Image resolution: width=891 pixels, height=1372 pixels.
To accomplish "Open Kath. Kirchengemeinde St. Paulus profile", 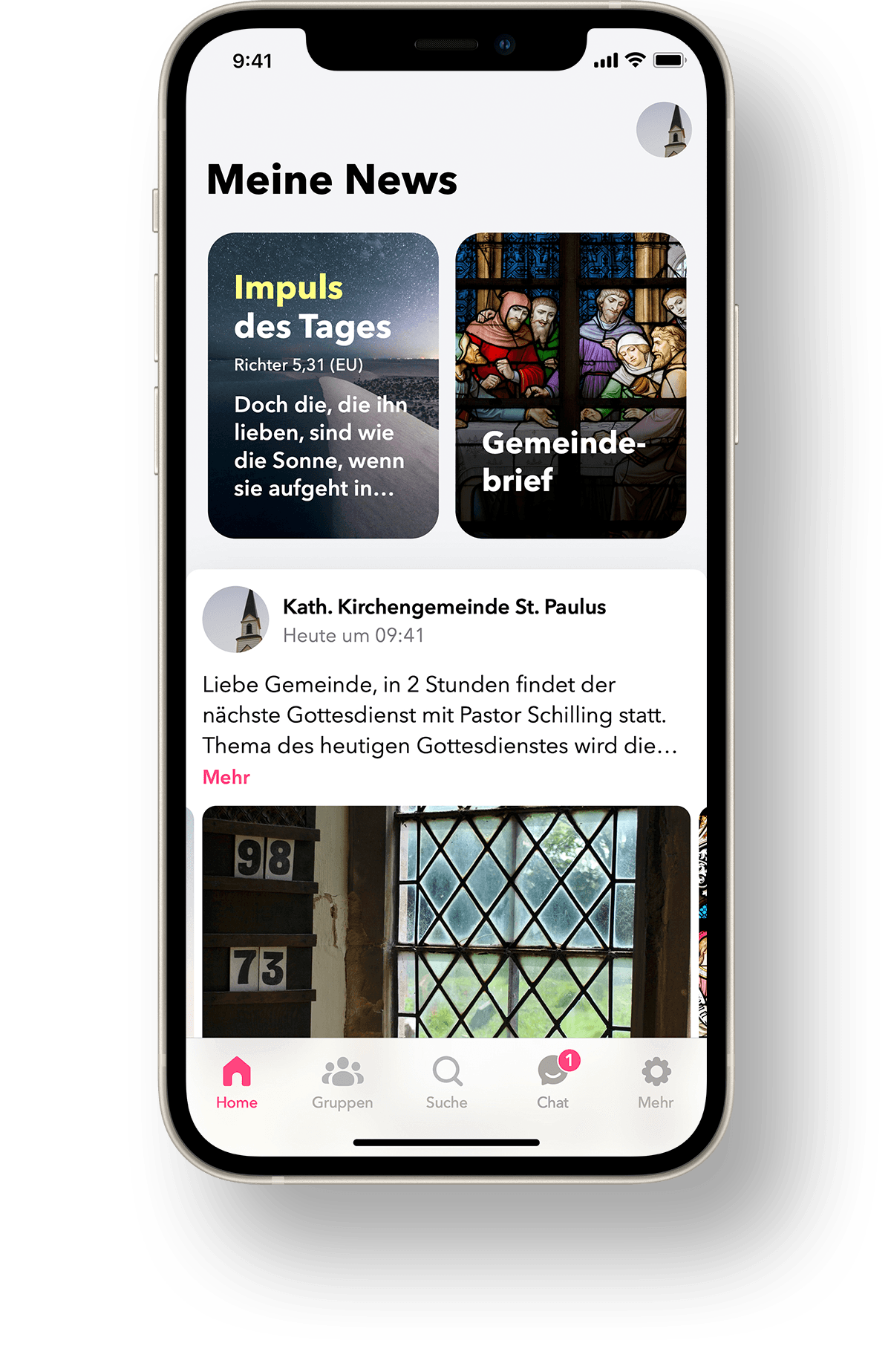I will (x=443, y=607).
